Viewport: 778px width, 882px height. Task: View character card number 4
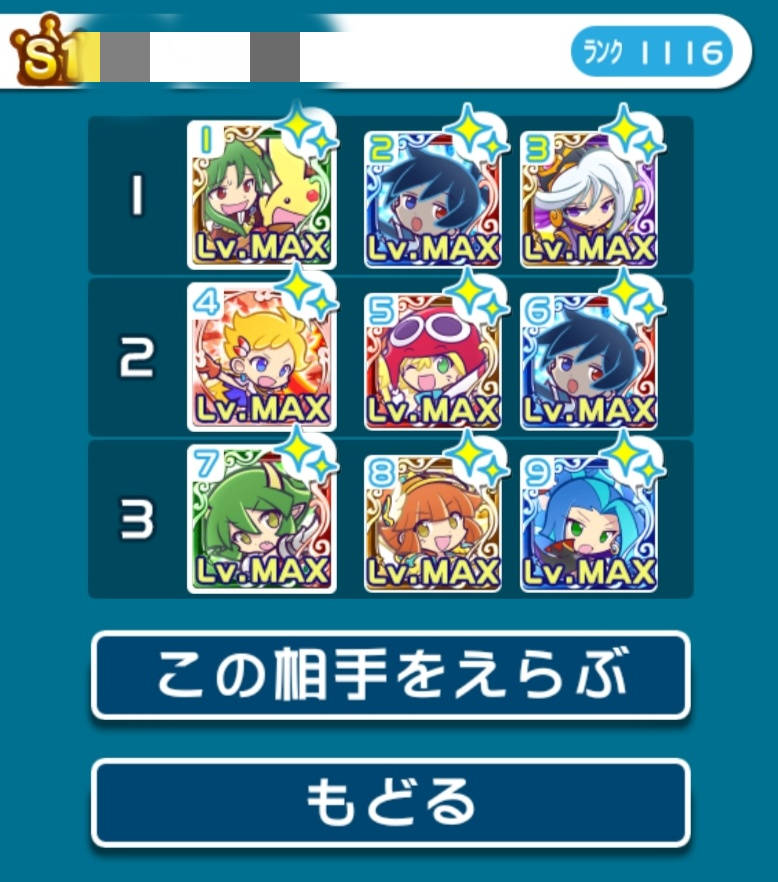262,357
